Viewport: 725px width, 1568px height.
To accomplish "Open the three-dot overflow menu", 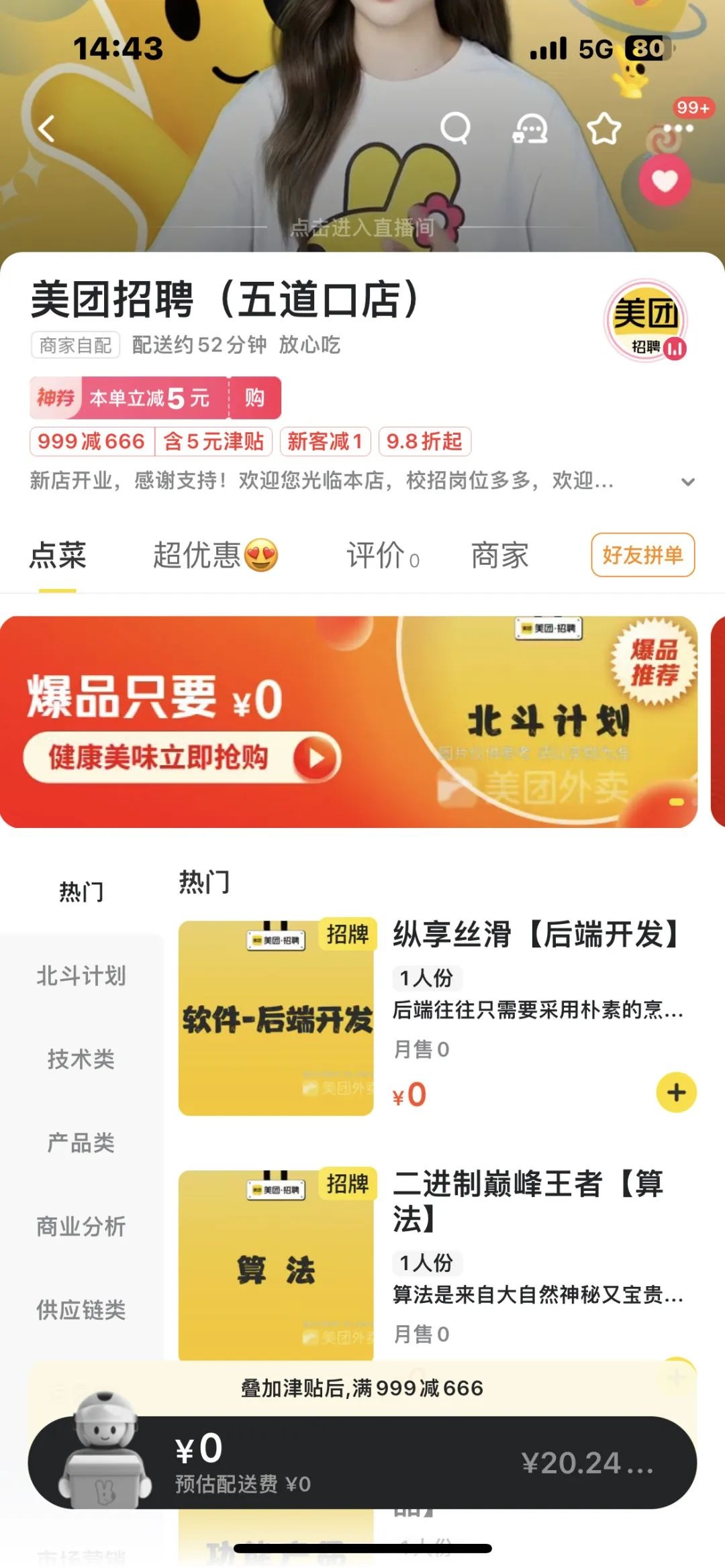I will click(x=678, y=128).
